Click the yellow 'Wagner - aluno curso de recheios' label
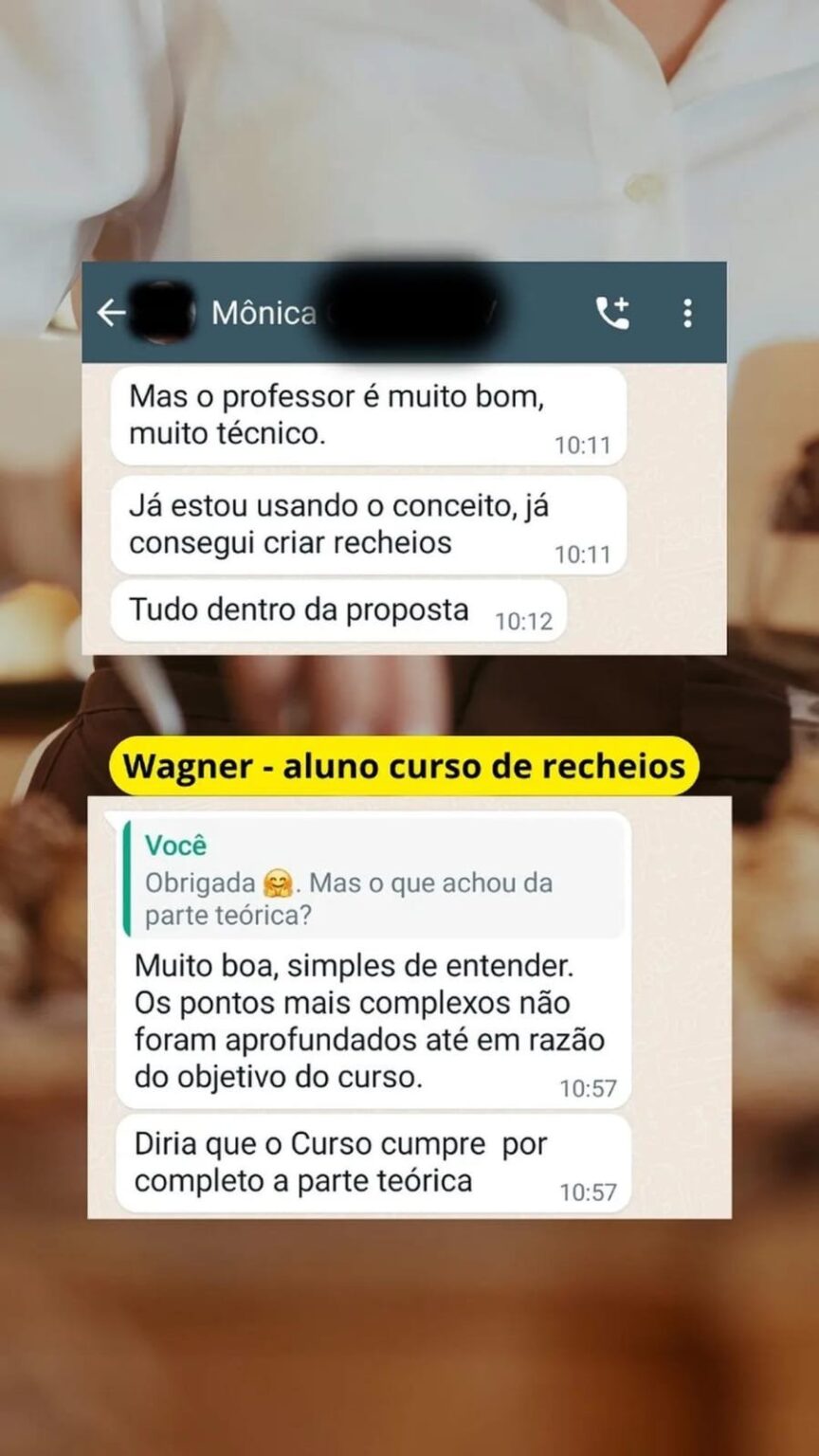The height and width of the screenshot is (1456, 819). tap(406, 766)
